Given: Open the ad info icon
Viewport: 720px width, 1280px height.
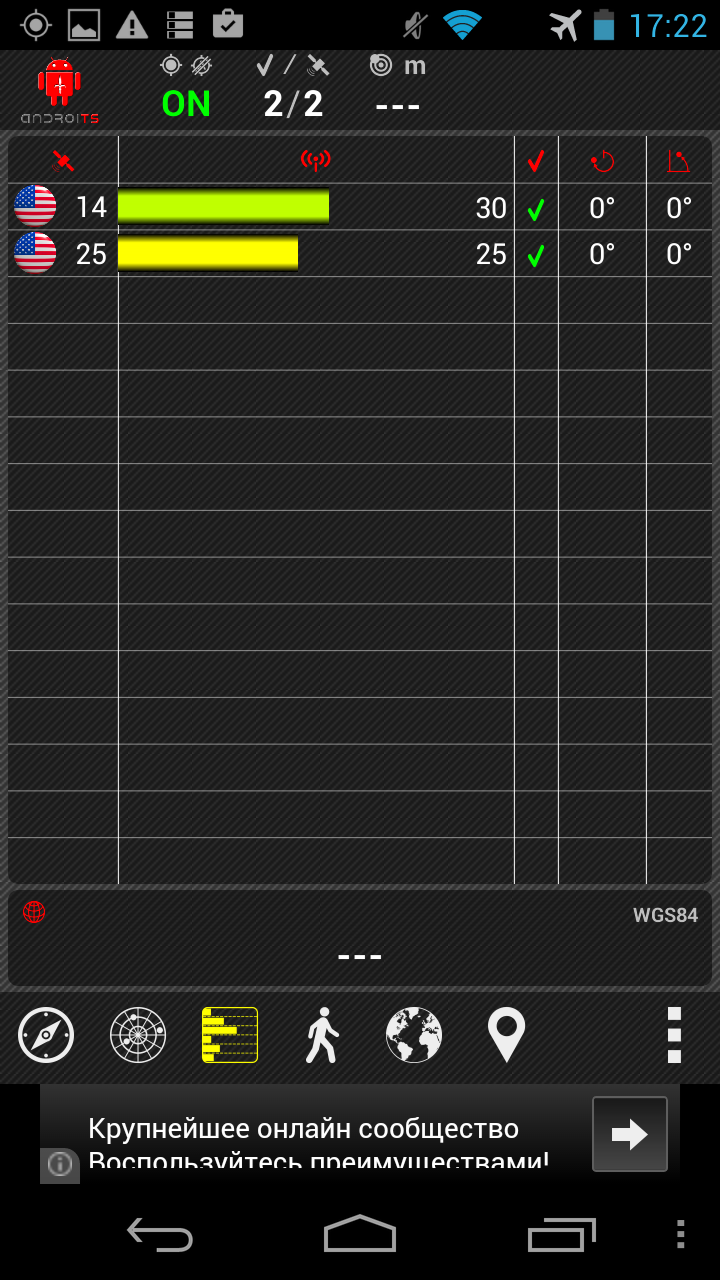Looking at the screenshot, I should click(x=60, y=1164).
